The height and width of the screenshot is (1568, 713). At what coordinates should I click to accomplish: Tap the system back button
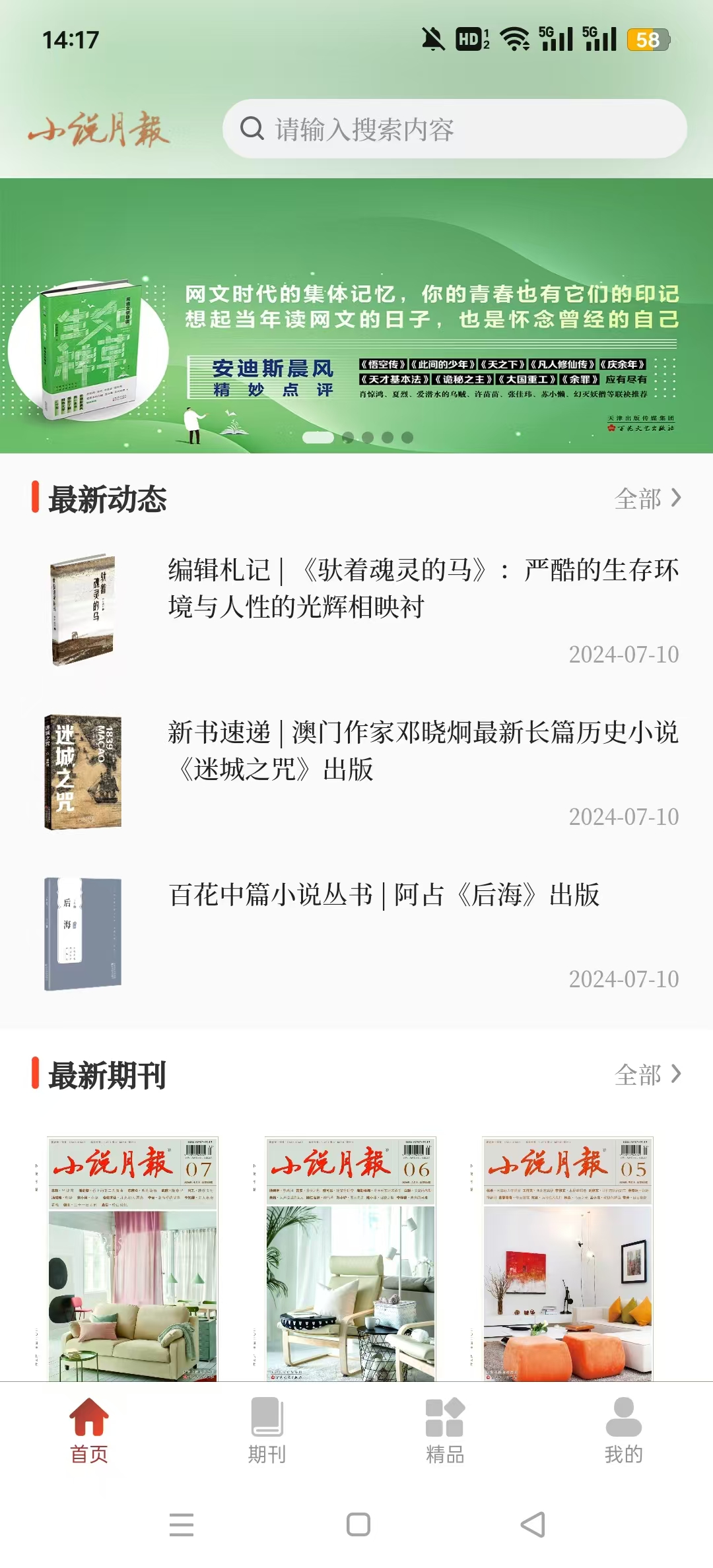click(532, 1524)
